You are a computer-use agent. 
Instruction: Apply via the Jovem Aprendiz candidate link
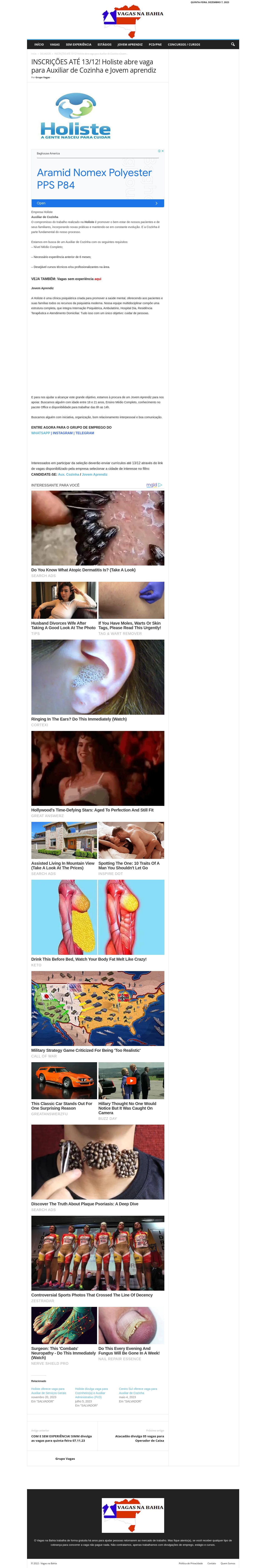click(x=95, y=474)
